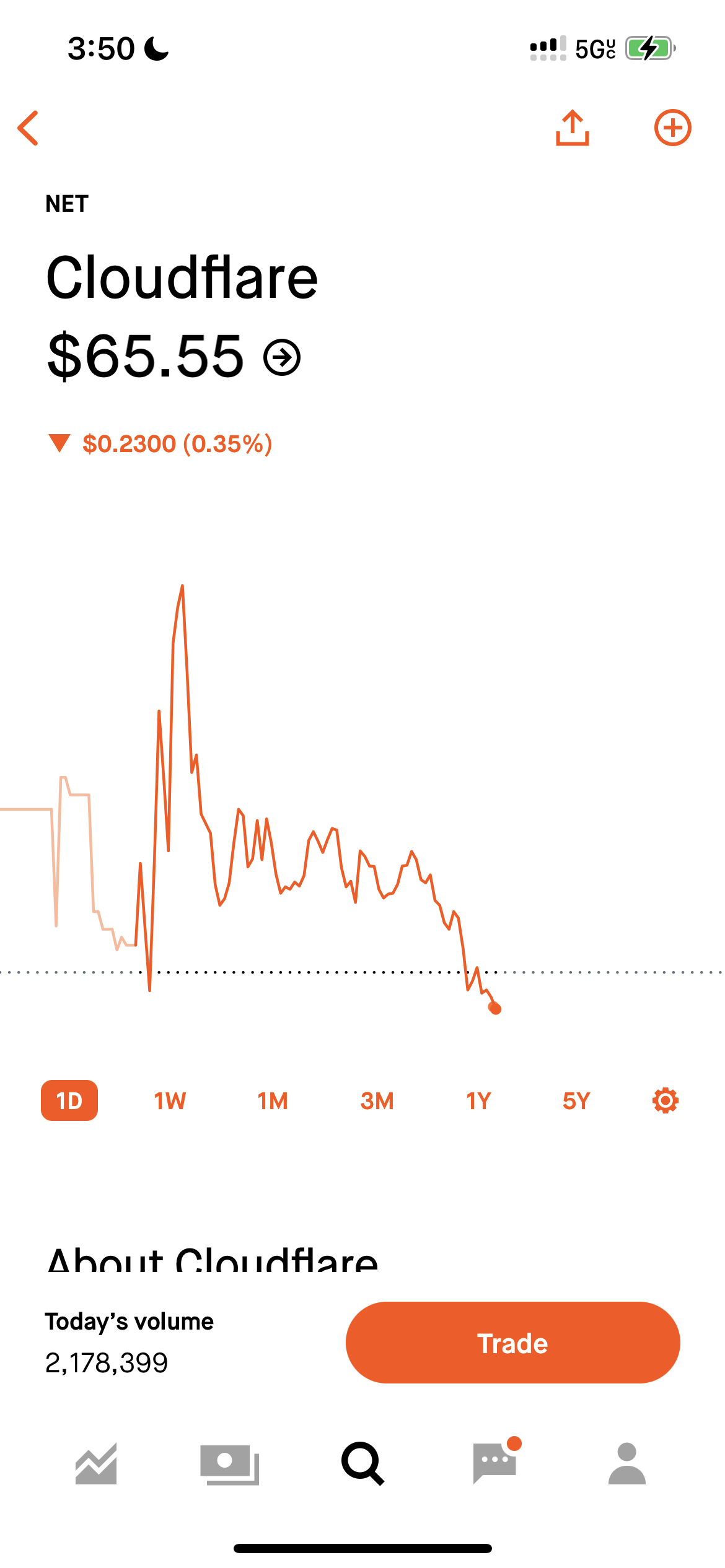Open the cash transfers tab
725x1568 pixels.
coord(229,1465)
